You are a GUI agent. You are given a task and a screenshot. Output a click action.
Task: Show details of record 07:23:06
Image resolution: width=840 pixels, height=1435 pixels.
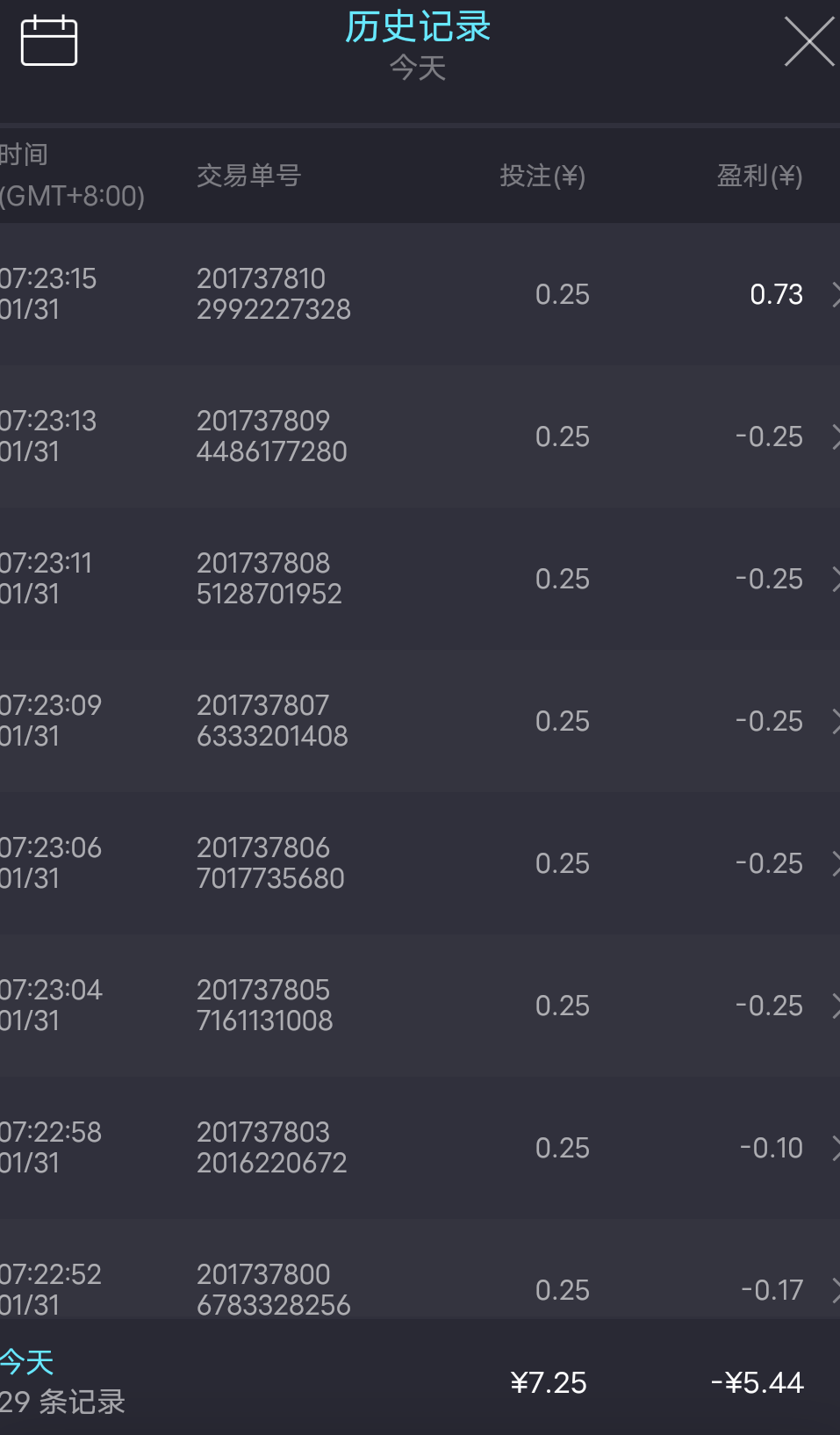420,863
